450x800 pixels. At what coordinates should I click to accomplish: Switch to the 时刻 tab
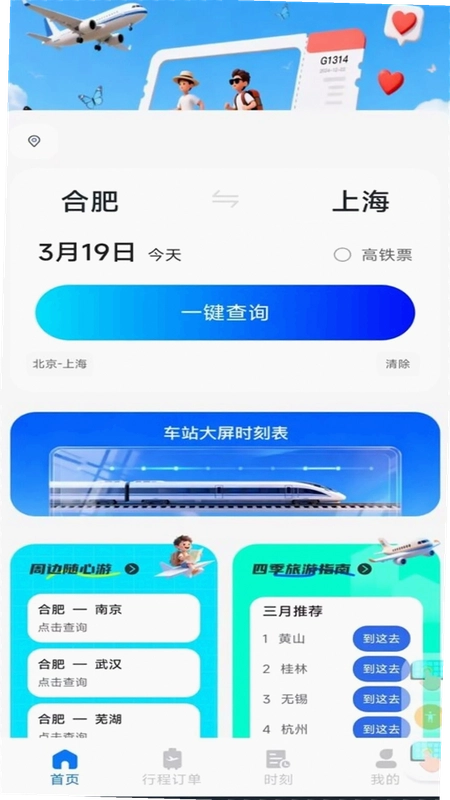tap(278, 766)
